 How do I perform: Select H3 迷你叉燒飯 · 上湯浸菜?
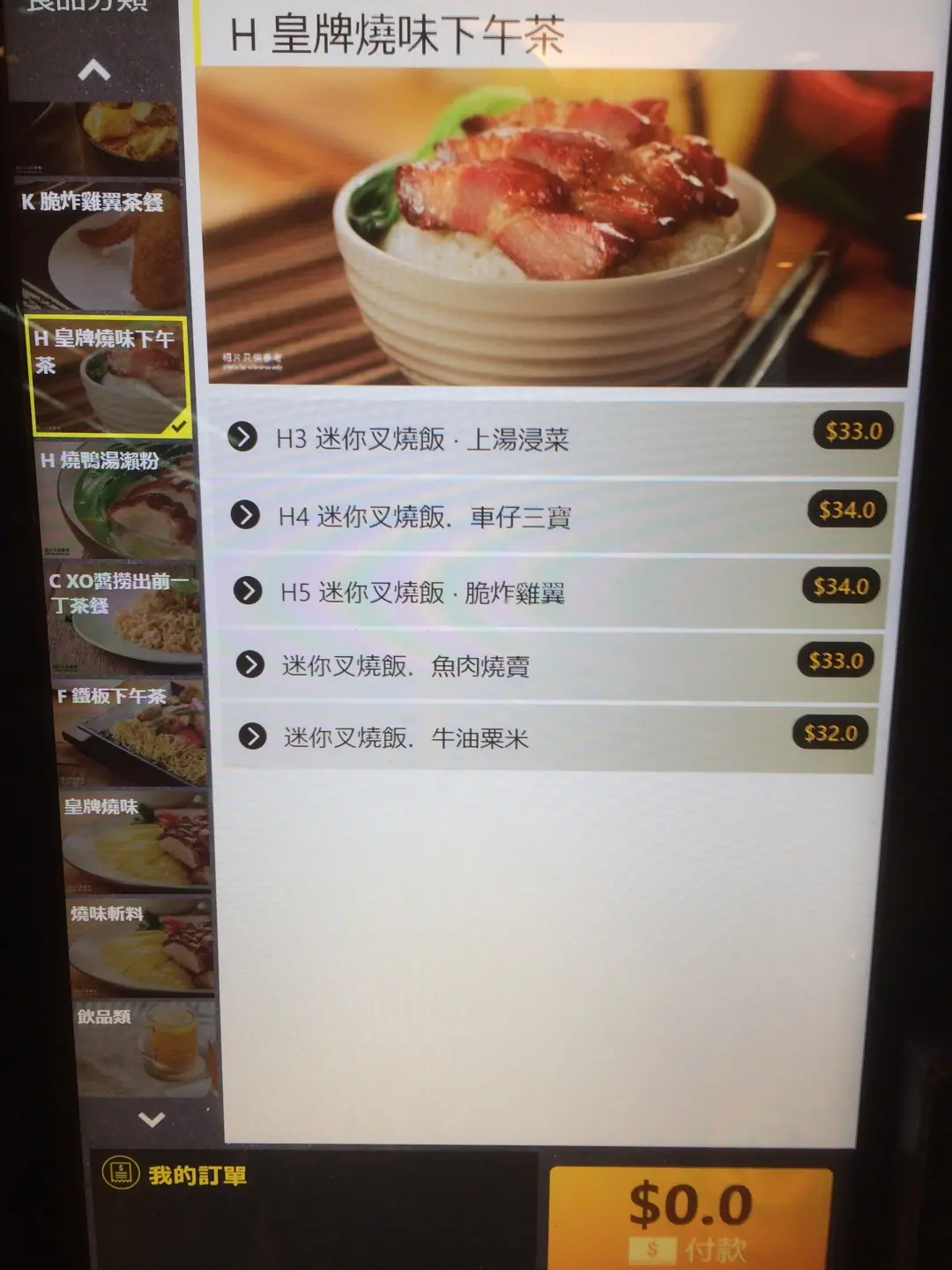coord(555,438)
